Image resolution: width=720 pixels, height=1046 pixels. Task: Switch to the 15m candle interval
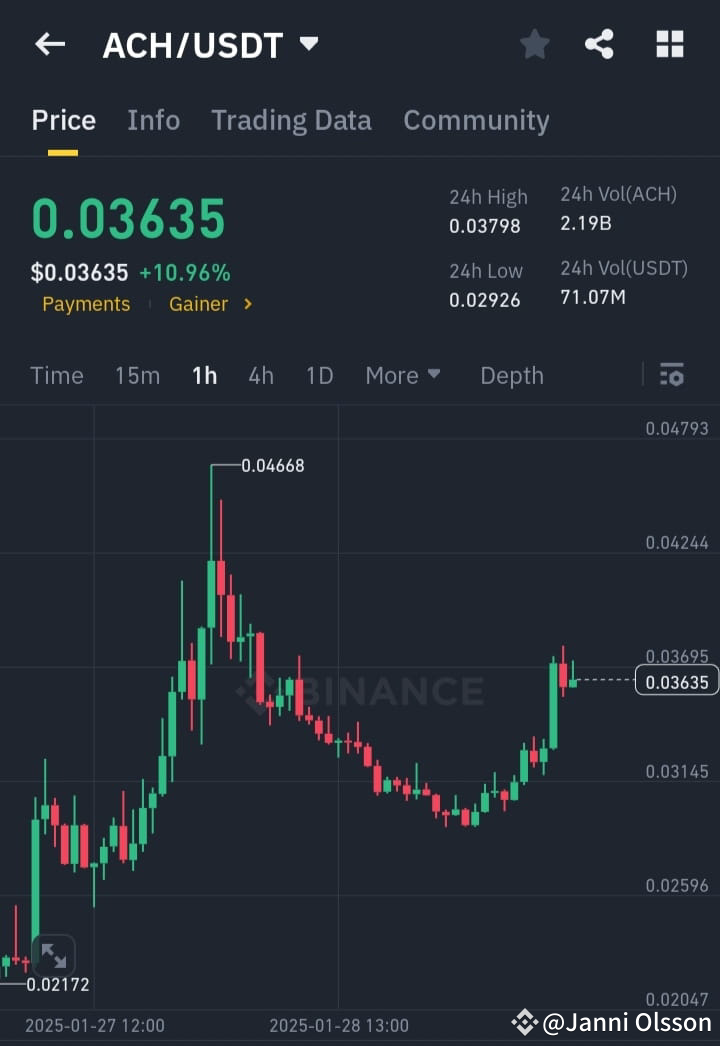[137, 375]
